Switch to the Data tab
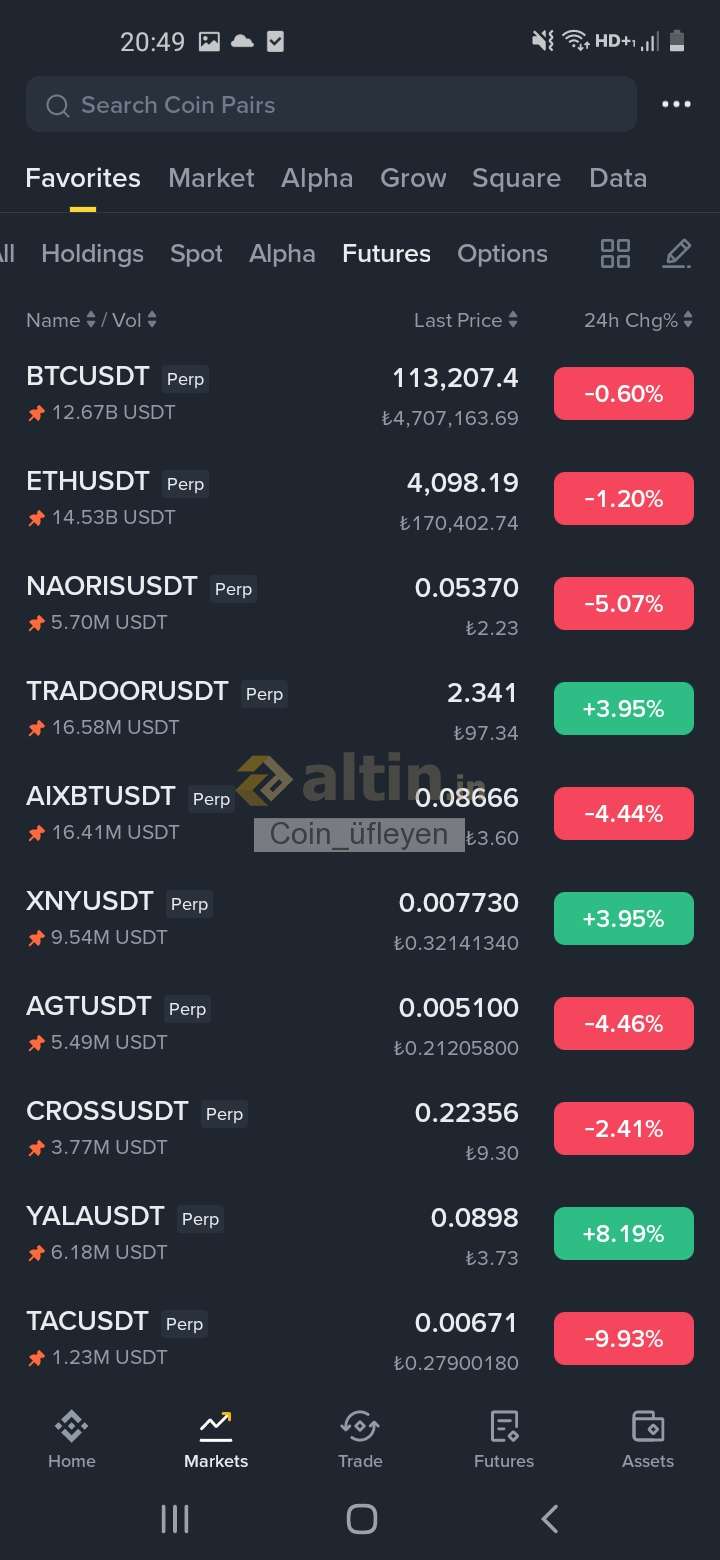720x1560 pixels. click(x=618, y=178)
